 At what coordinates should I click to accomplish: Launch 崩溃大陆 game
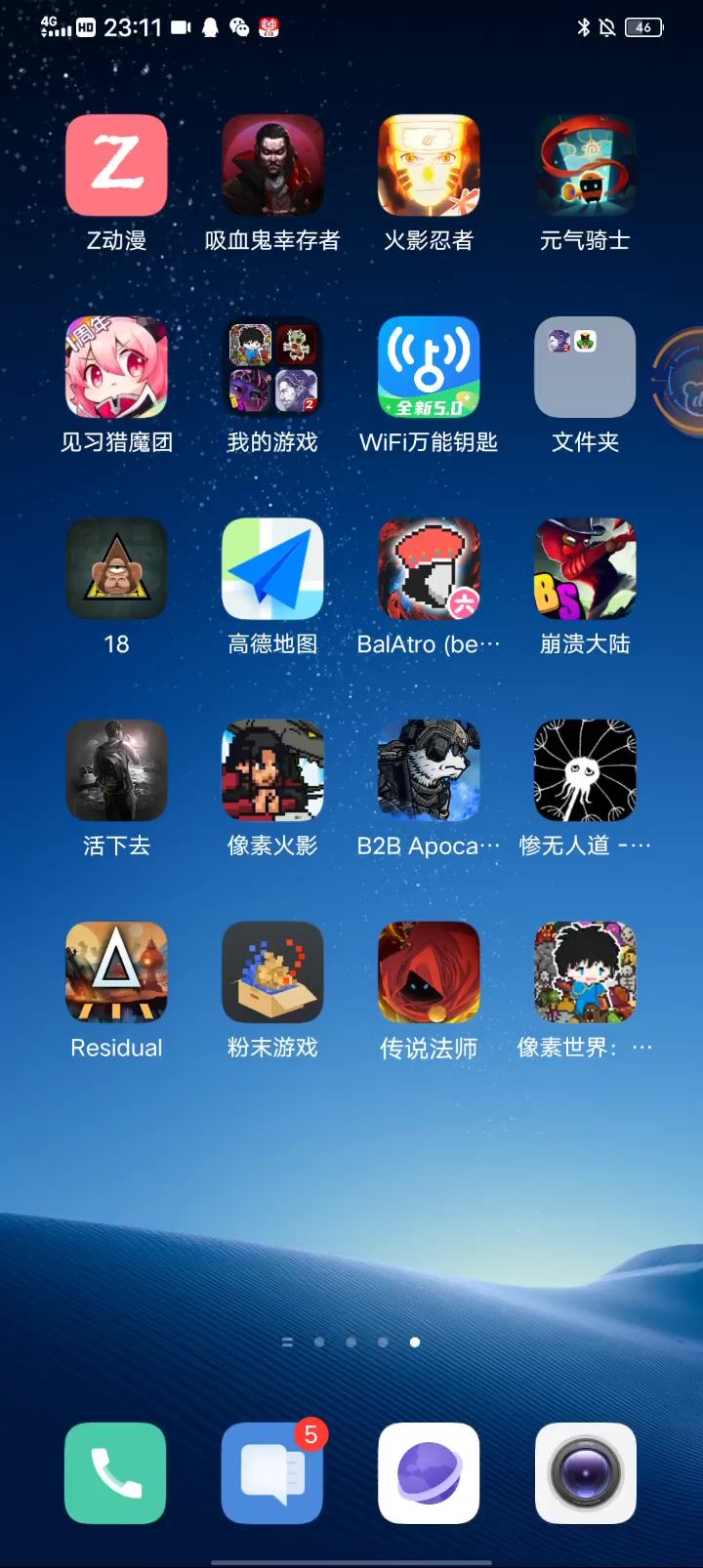585,569
